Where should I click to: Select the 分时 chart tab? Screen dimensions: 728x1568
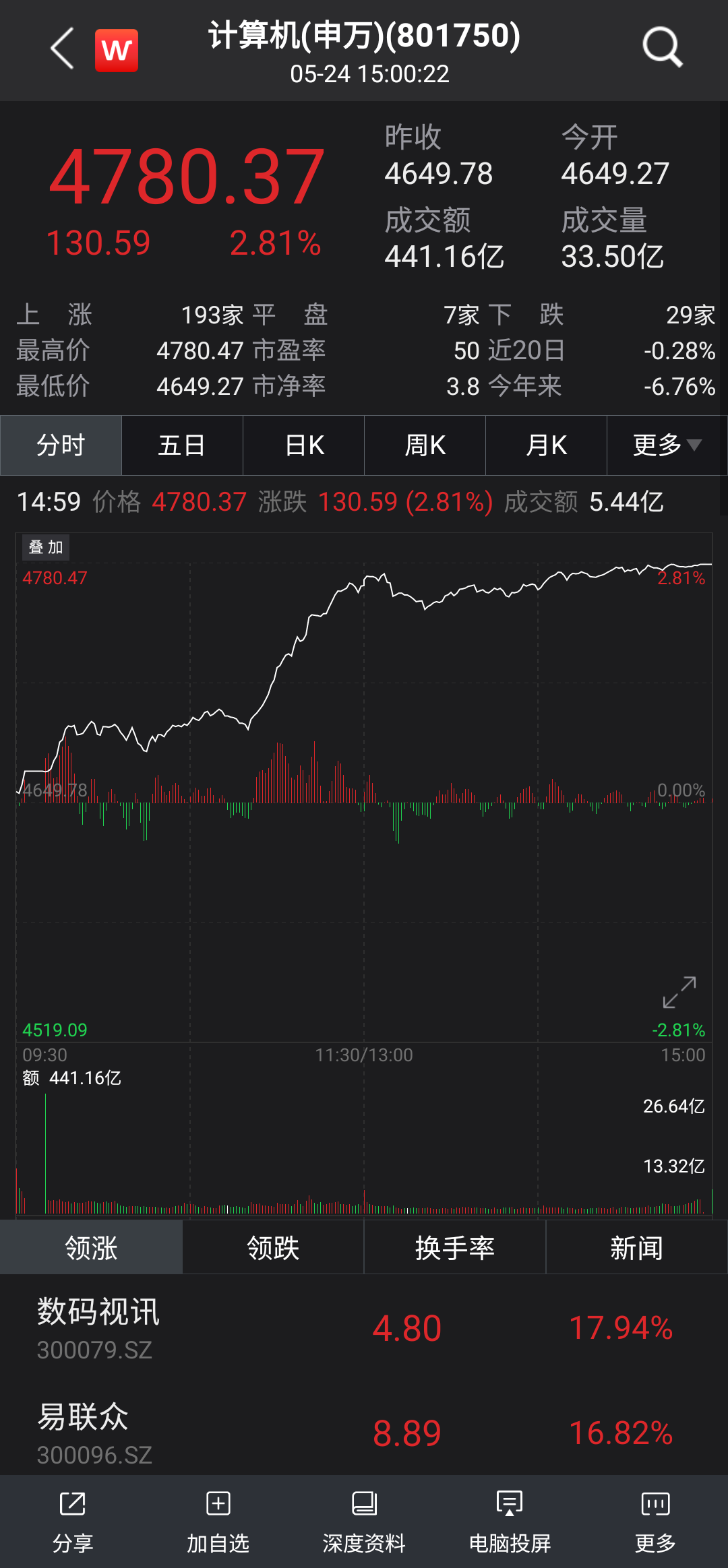(61, 445)
